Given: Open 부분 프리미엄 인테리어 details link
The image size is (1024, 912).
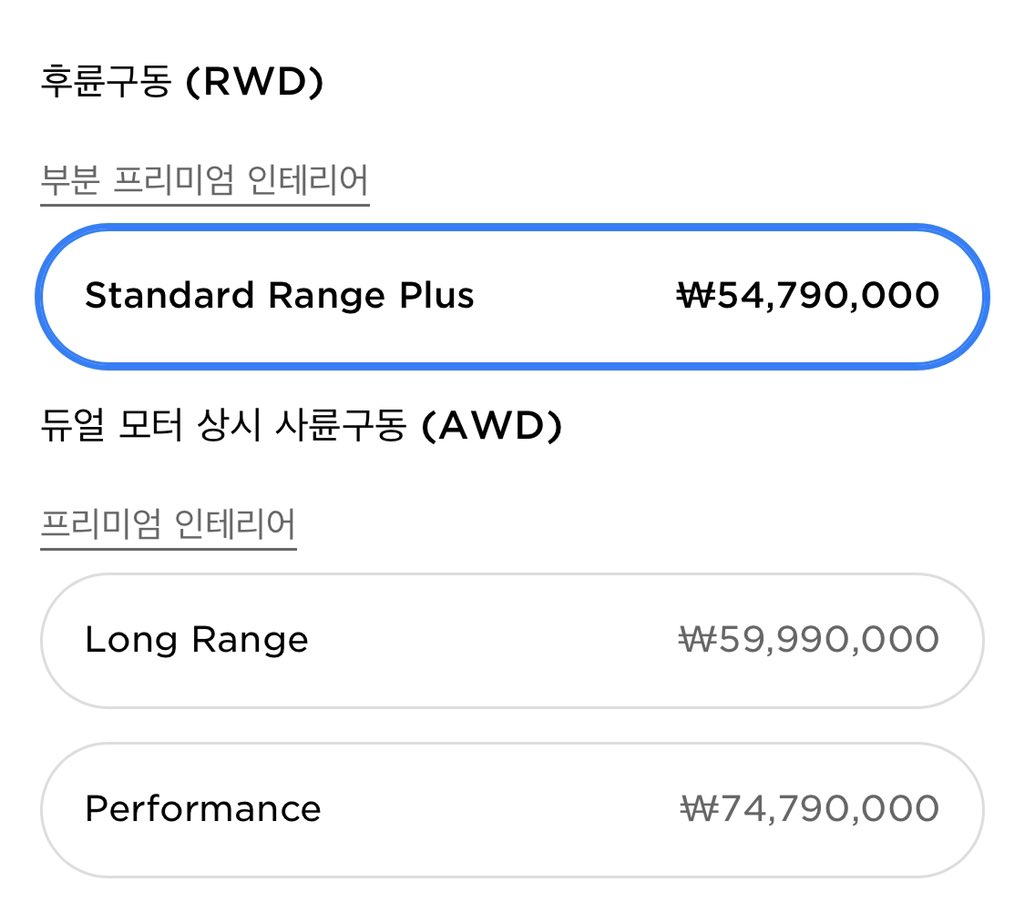Looking at the screenshot, I should 204,181.
